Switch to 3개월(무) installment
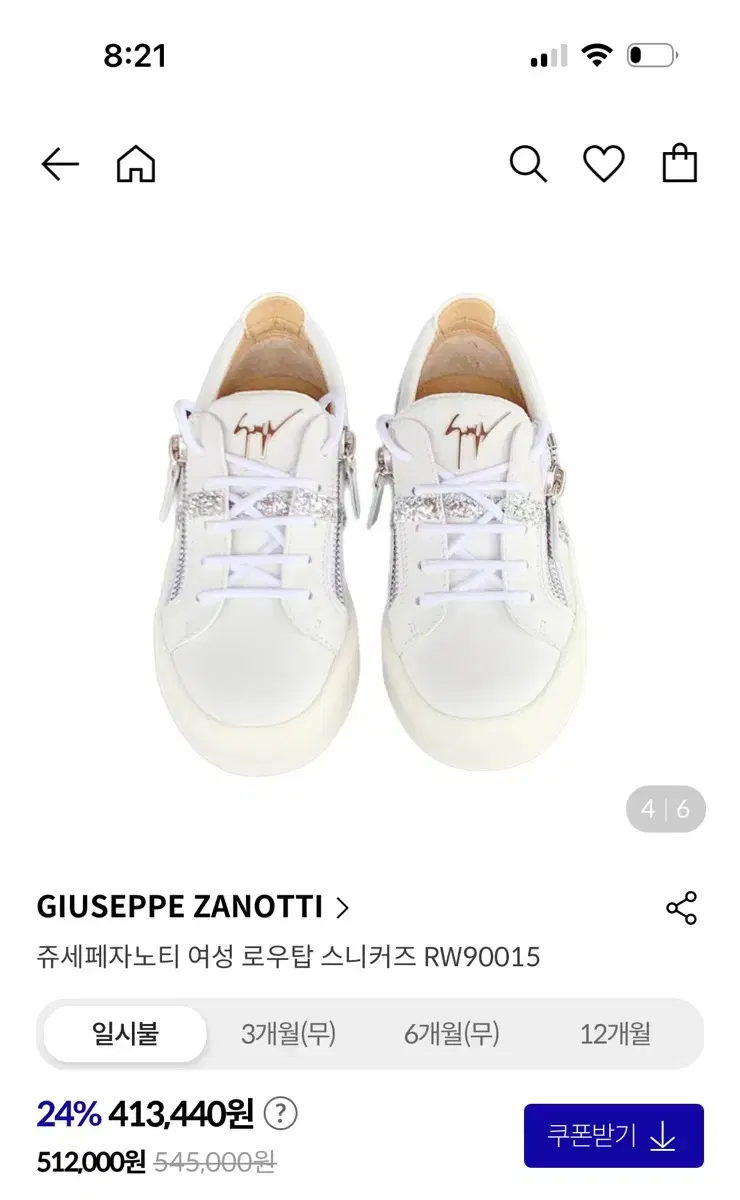The image size is (740, 1200). point(288,1034)
